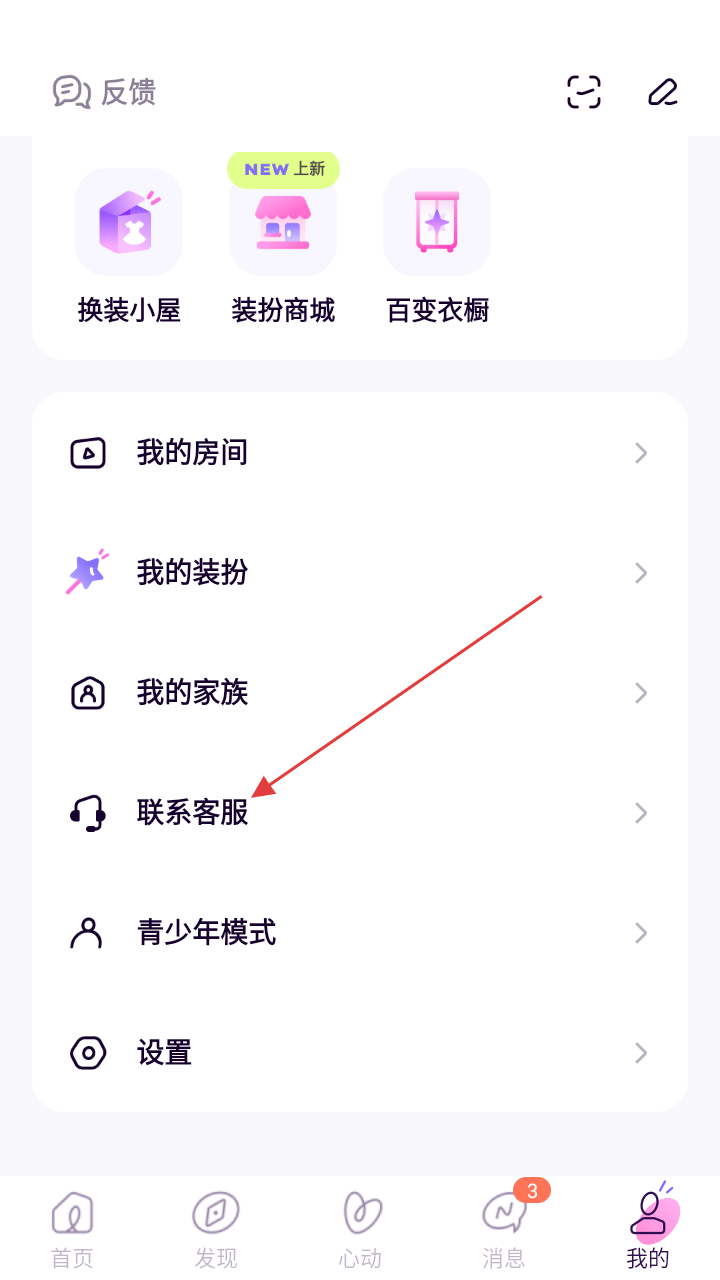This screenshot has height=1280, width=720.
Task: Open 装扮商城 shop
Action: [x=283, y=245]
